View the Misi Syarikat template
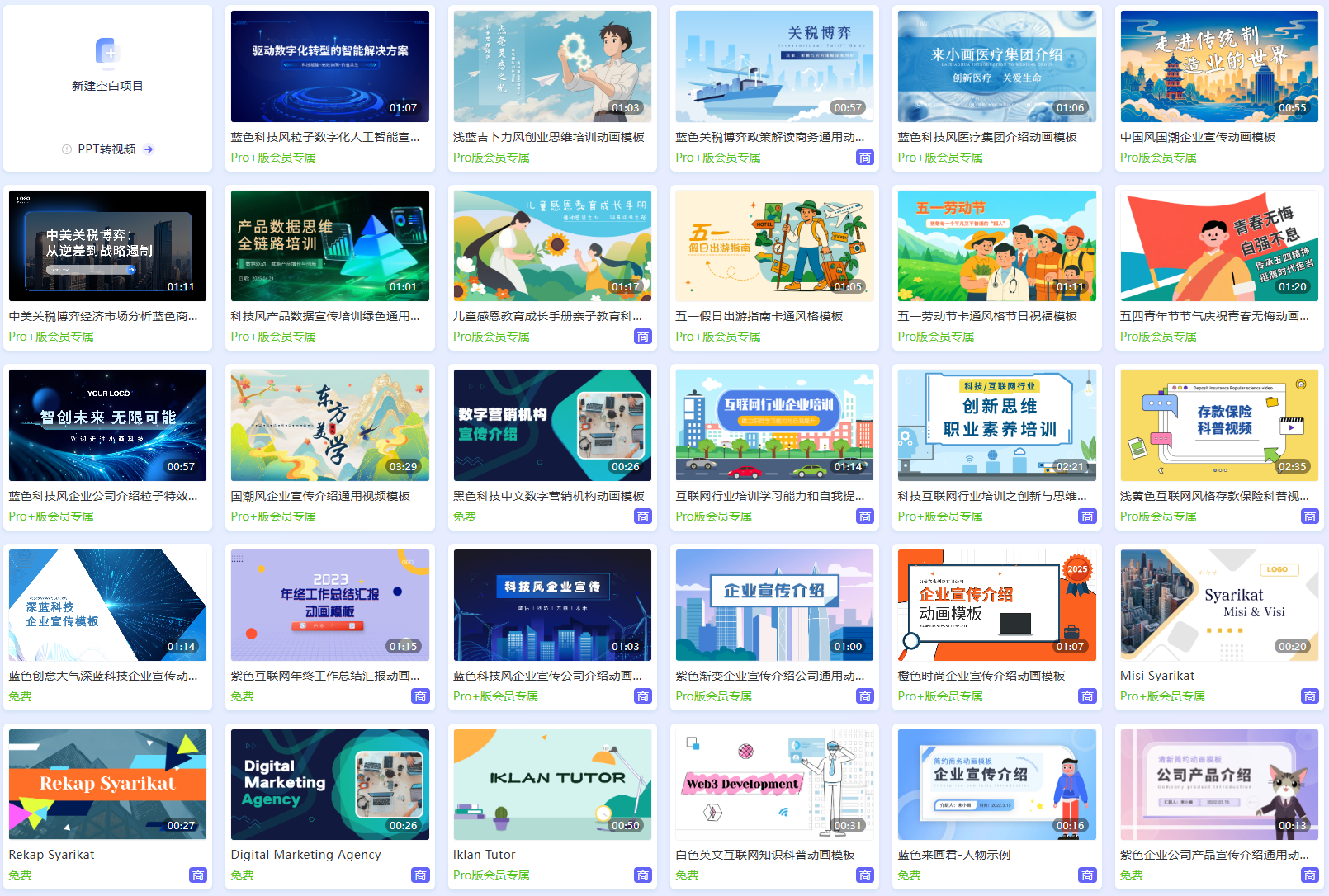The width and height of the screenshot is (1329, 896). [1218, 605]
